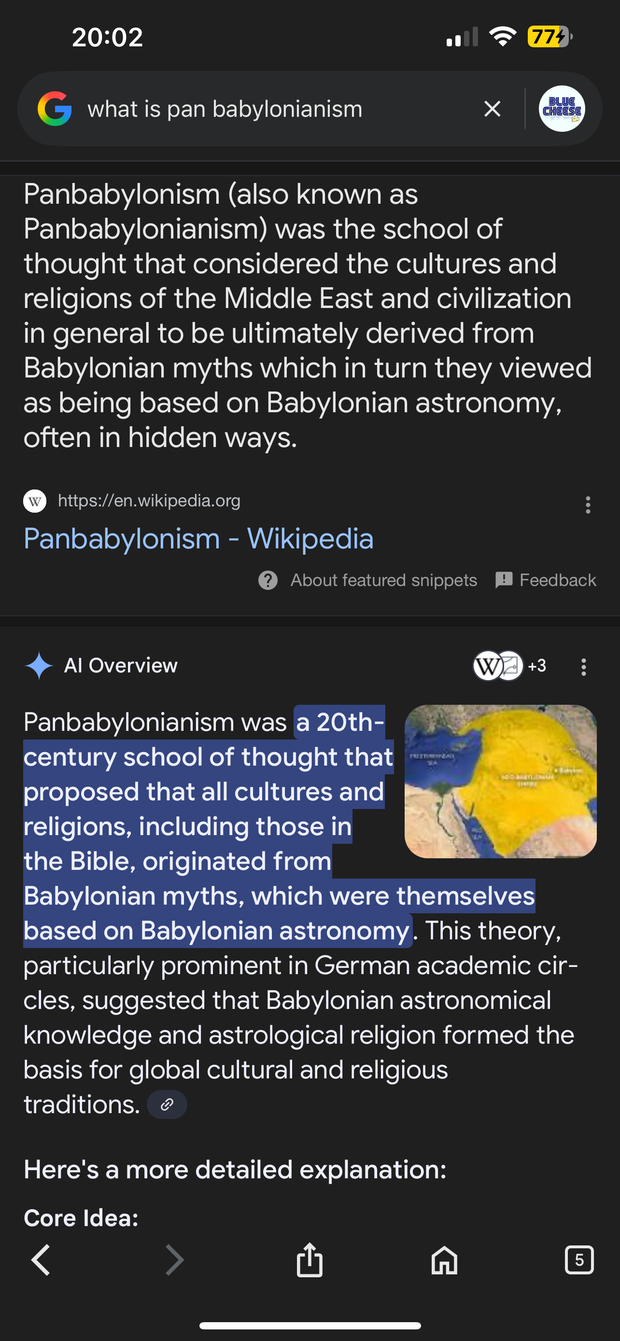The width and height of the screenshot is (620, 1341).
Task: Open AI Overview sources +3
Action: (x=510, y=666)
